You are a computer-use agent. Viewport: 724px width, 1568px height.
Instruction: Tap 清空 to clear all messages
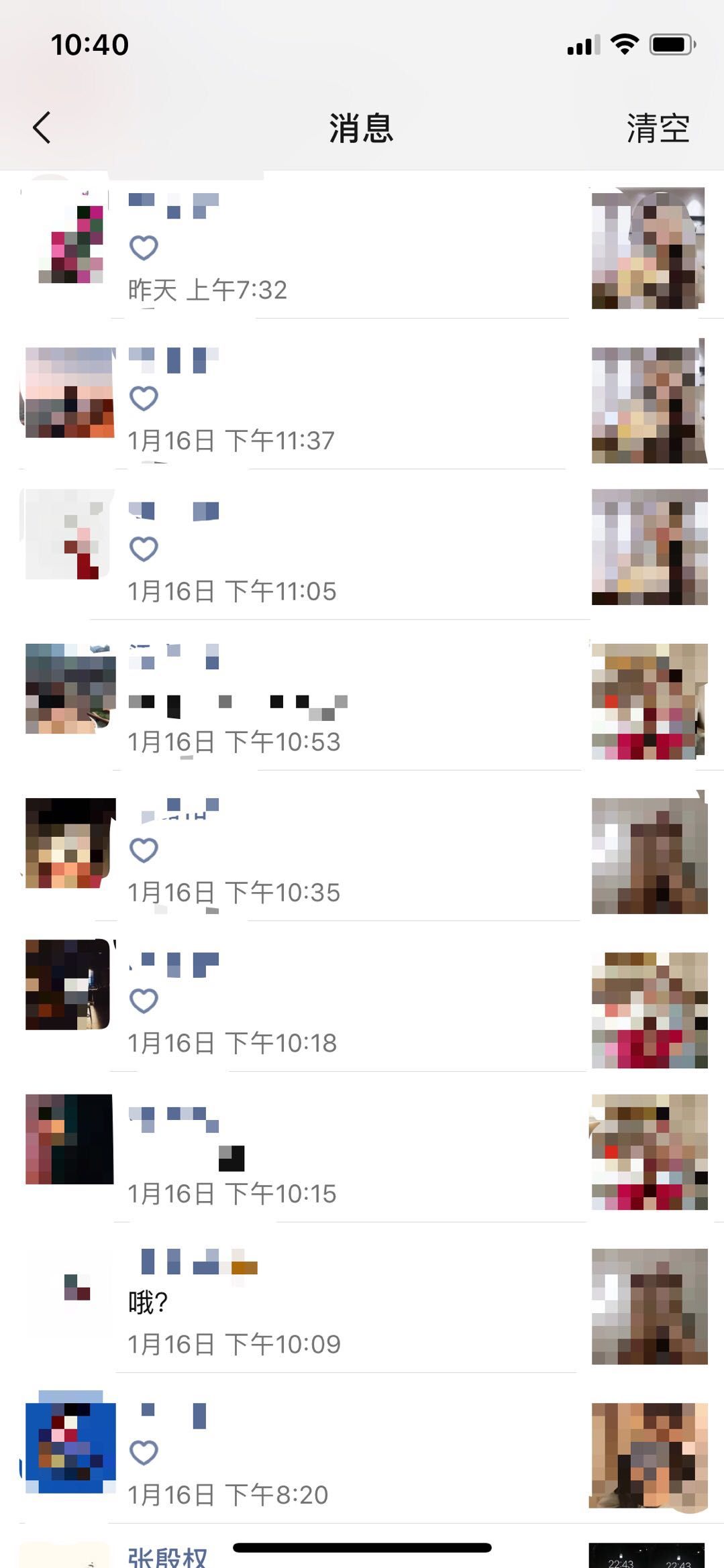pyautogui.click(x=658, y=127)
